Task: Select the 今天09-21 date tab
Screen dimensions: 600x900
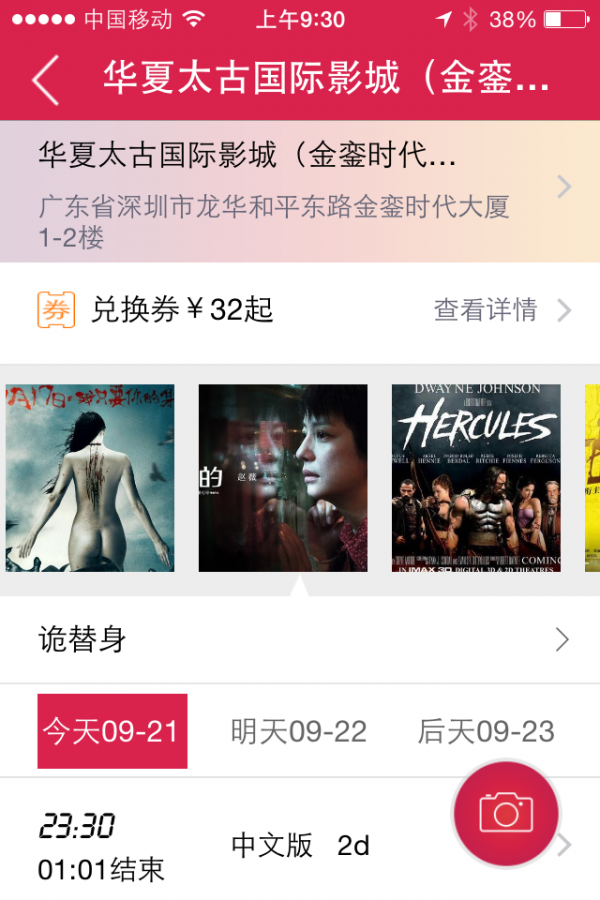Action: click(112, 731)
